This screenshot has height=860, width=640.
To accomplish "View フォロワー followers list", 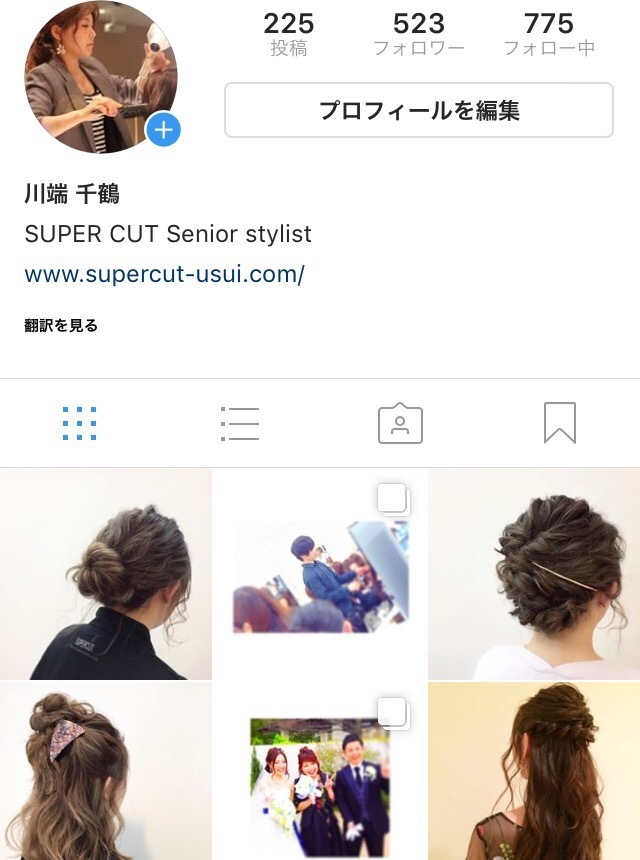I will pos(418,35).
